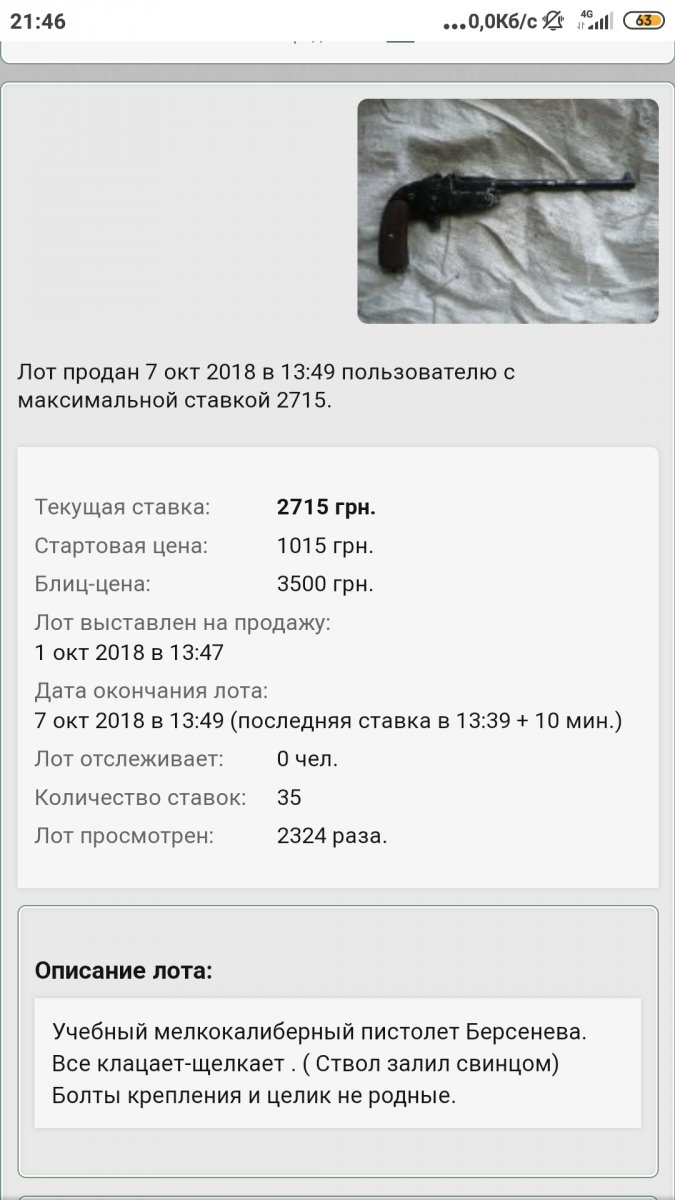The width and height of the screenshot is (675, 1200).
Task: Open the pistol lot photo
Action: [x=508, y=211]
